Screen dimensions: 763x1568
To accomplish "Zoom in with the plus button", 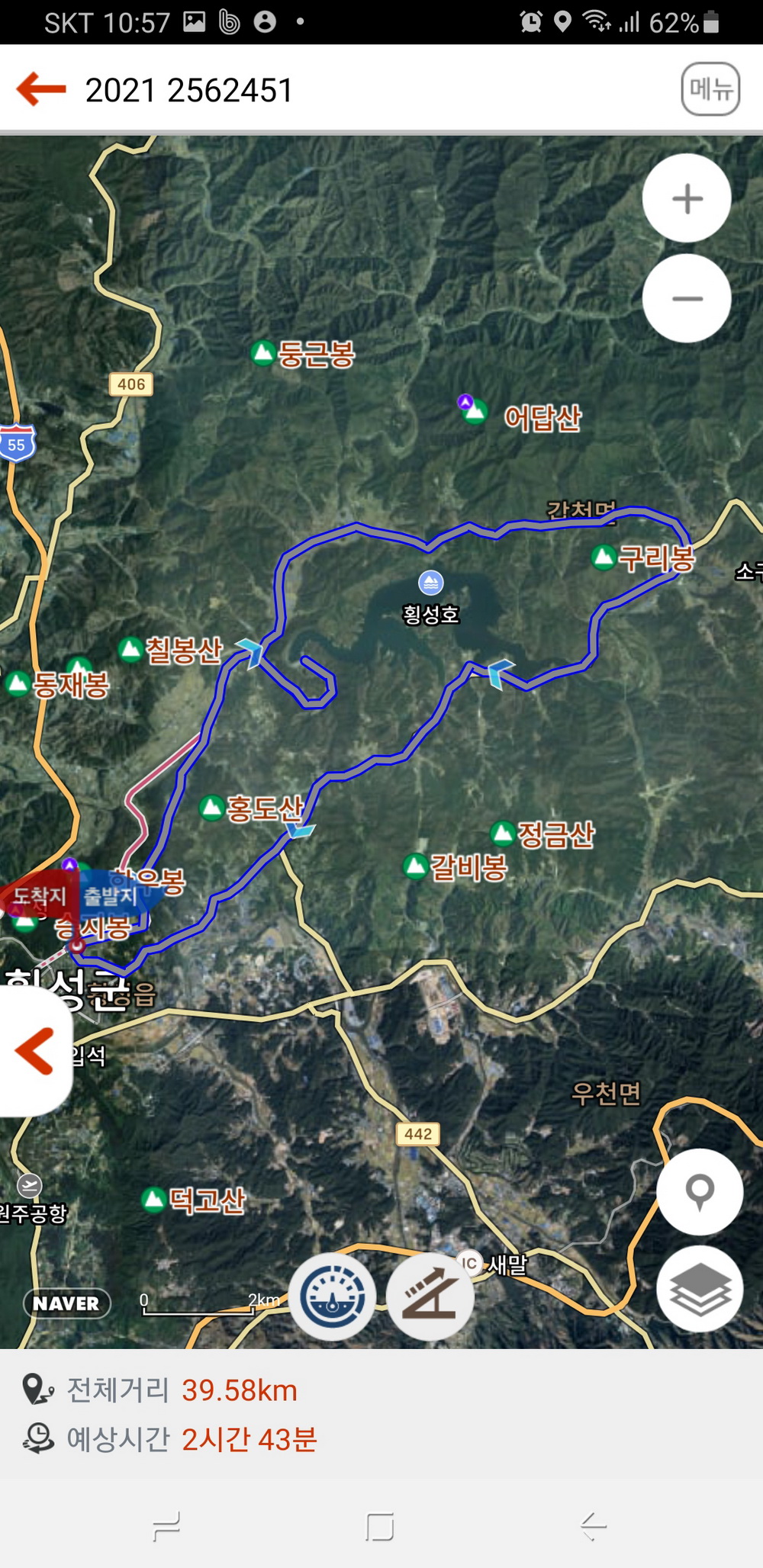I will tap(687, 198).
